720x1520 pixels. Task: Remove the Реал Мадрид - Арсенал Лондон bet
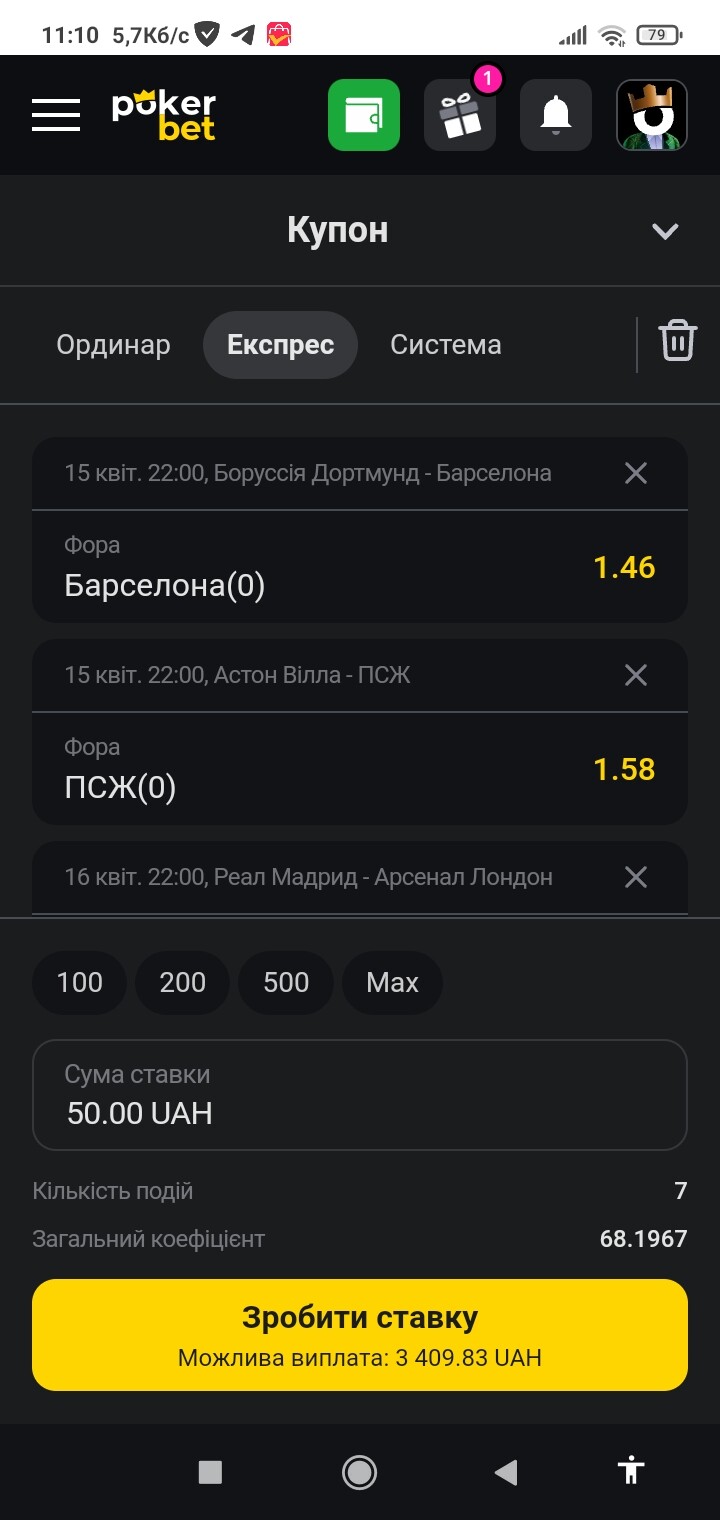coord(636,877)
